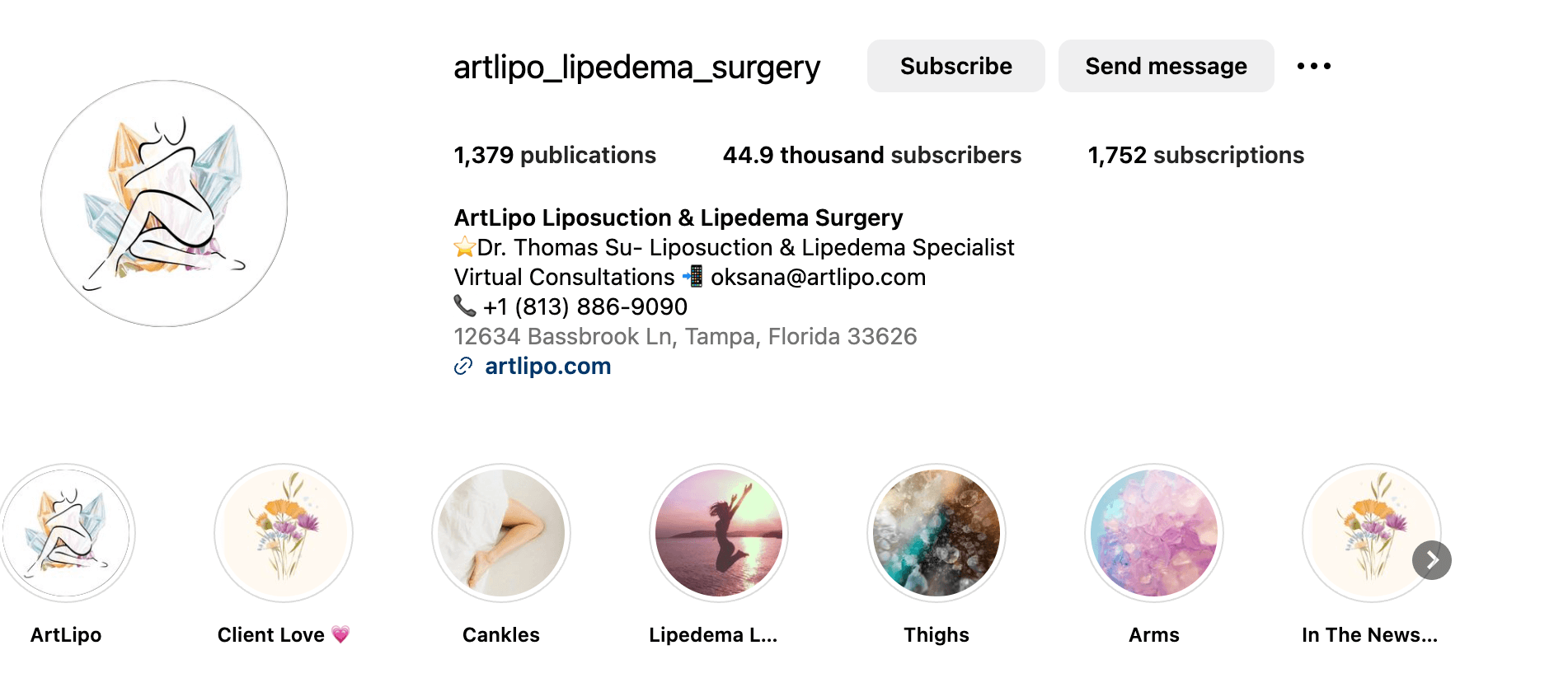
Task: Open the Cankles story highlight
Action: 501,533
